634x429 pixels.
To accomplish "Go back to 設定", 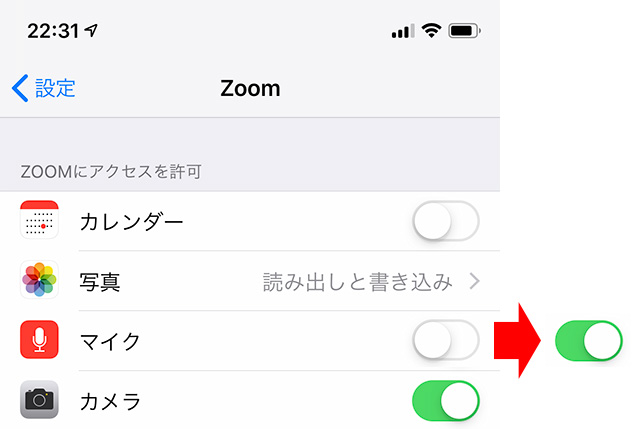I will click(x=44, y=88).
